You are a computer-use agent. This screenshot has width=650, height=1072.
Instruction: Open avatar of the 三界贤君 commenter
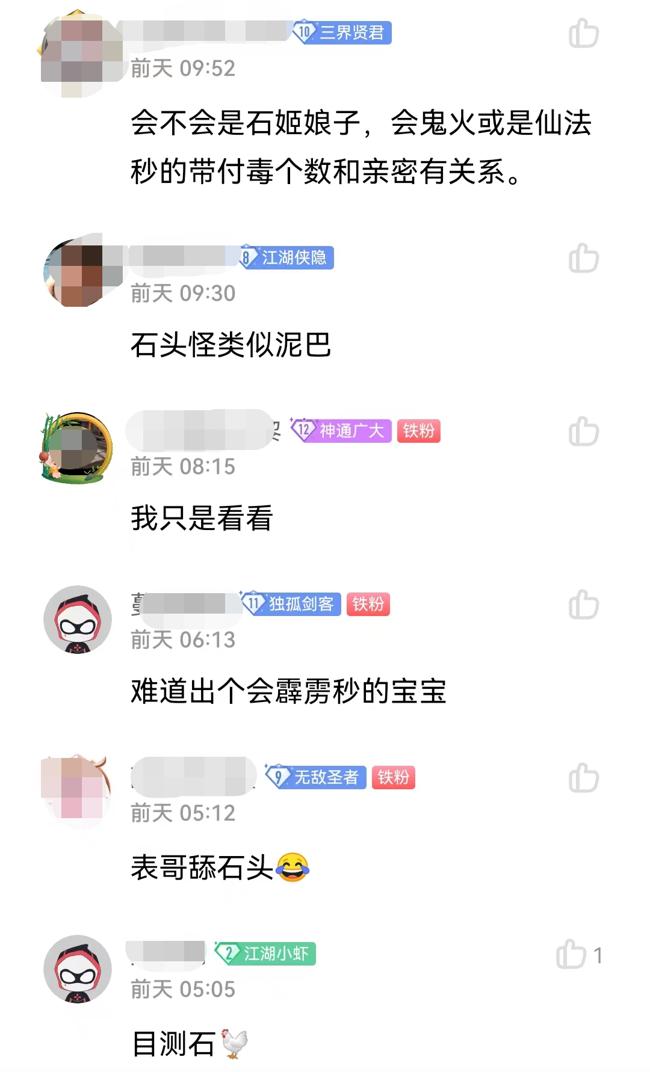tap(77, 50)
